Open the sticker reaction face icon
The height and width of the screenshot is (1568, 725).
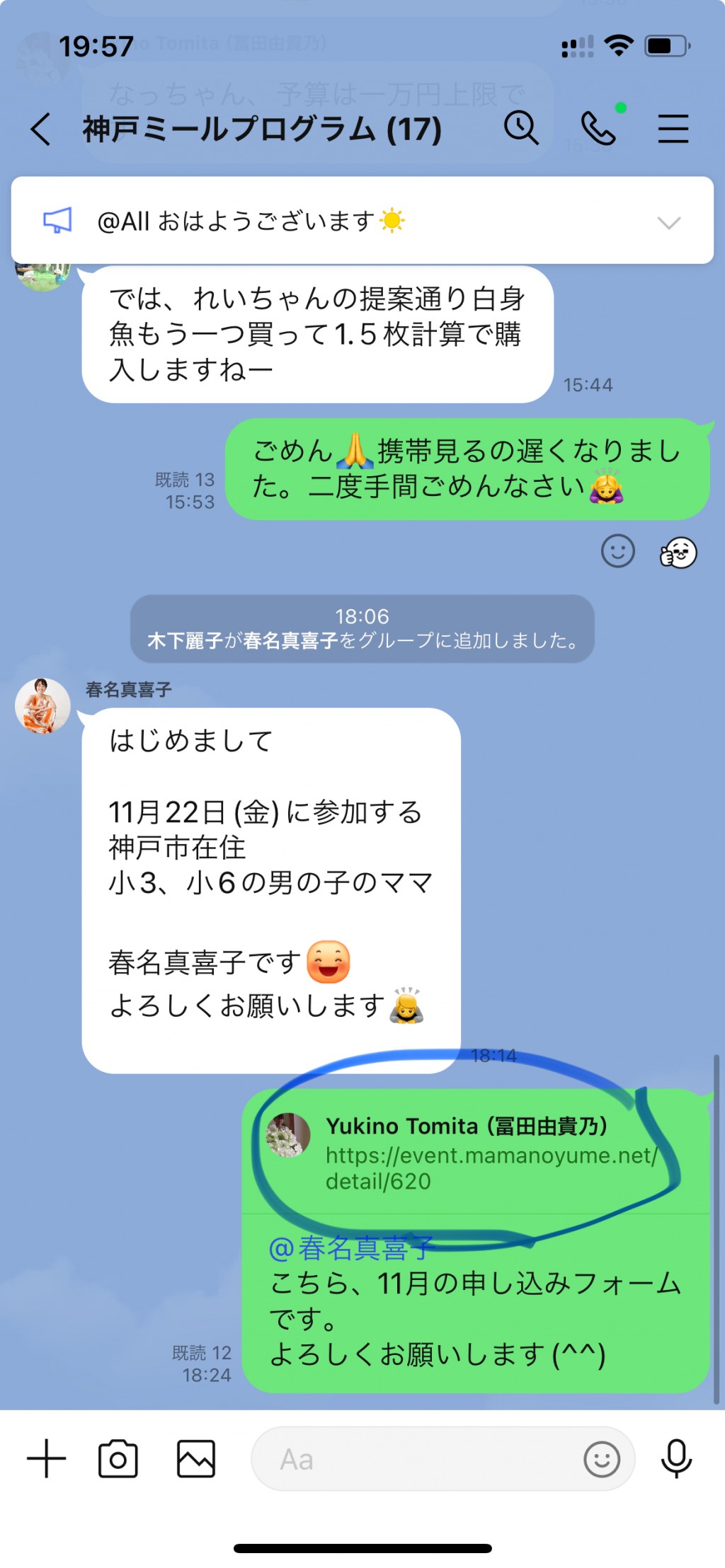point(678,553)
